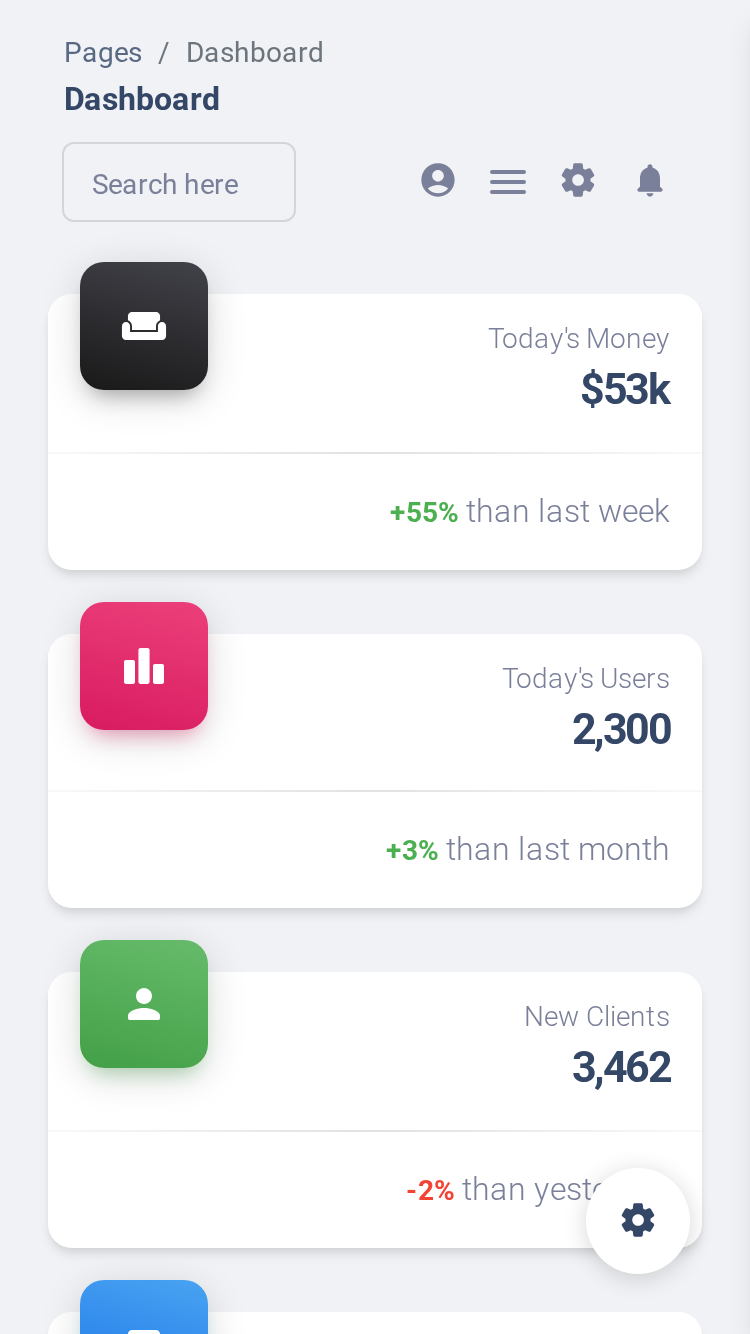Open the user account icon
Viewport: 750px width, 1334px height.
438,181
